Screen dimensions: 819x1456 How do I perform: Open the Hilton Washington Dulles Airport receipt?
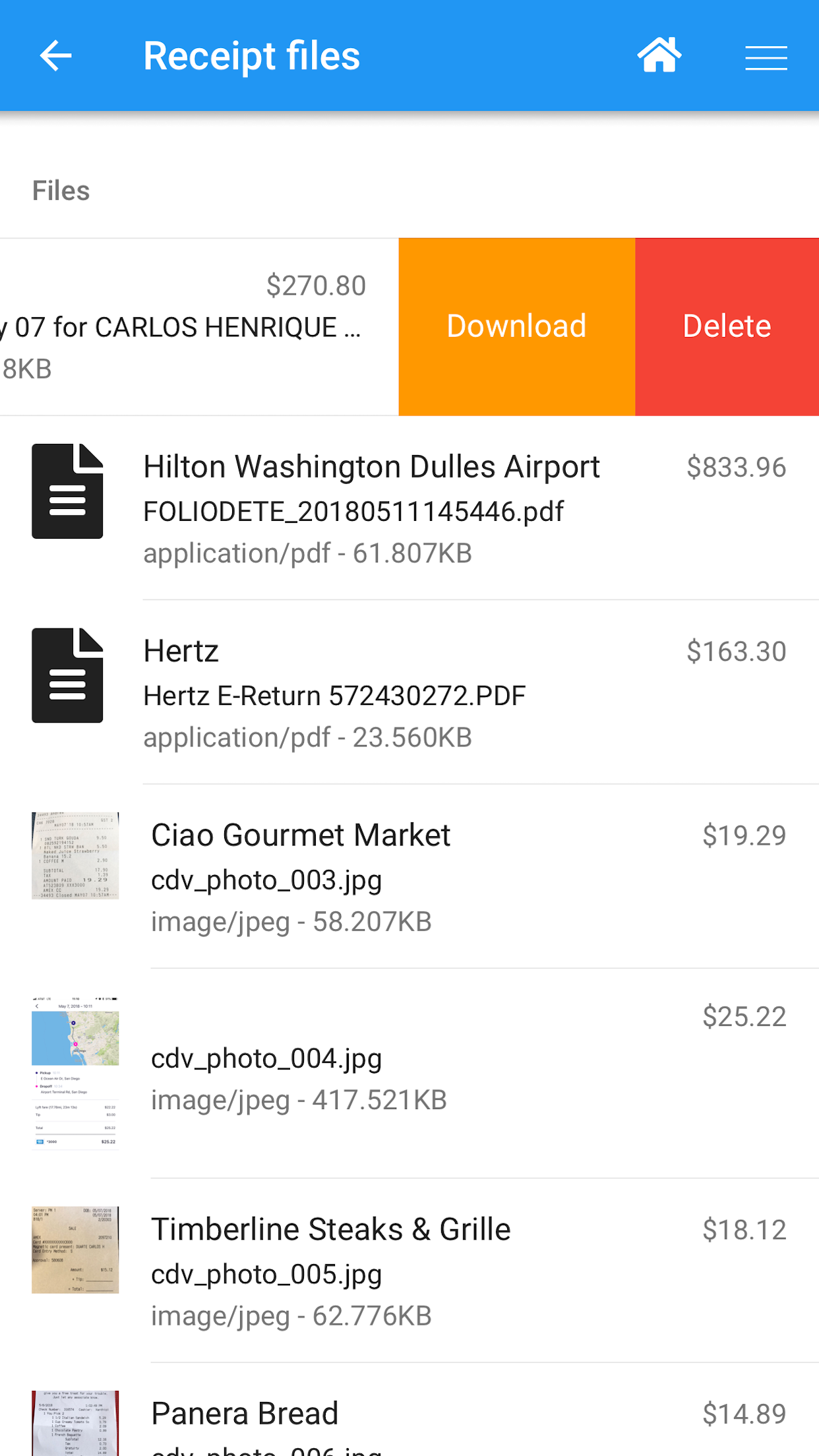[409, 508]
